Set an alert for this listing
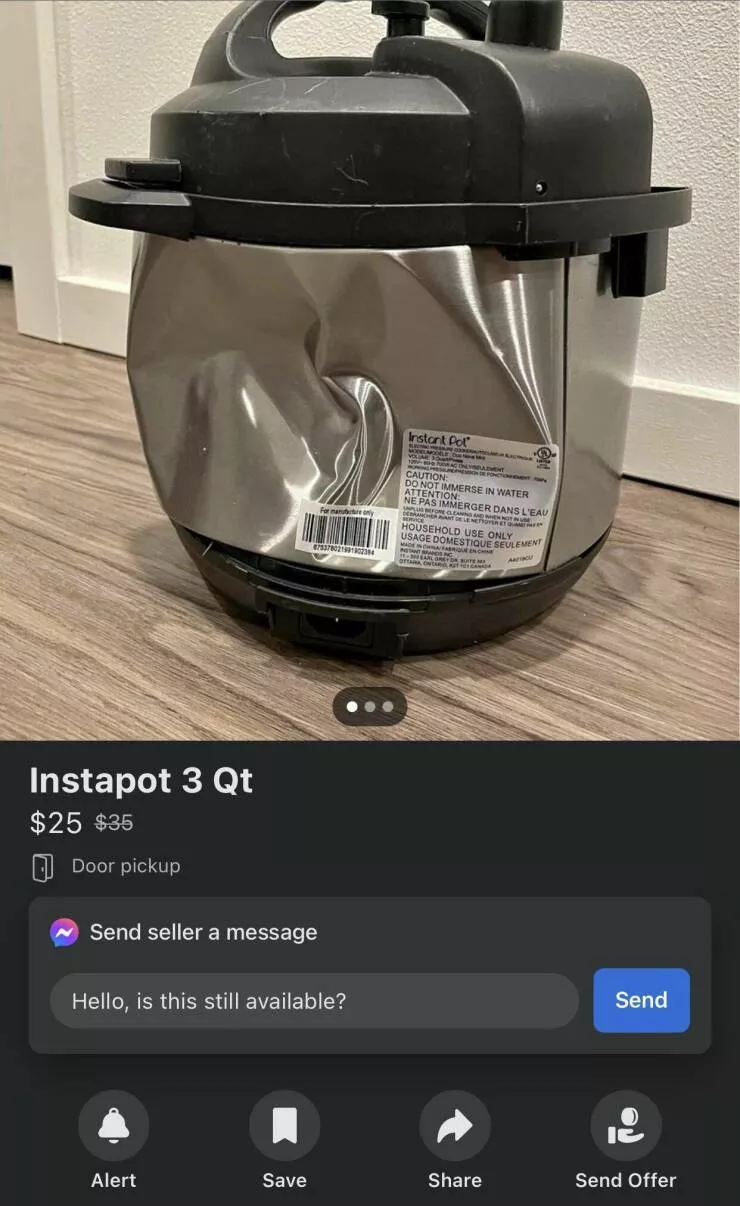Image resolution: width=740 pixels, height=1206 pixels. (114, 1126)
